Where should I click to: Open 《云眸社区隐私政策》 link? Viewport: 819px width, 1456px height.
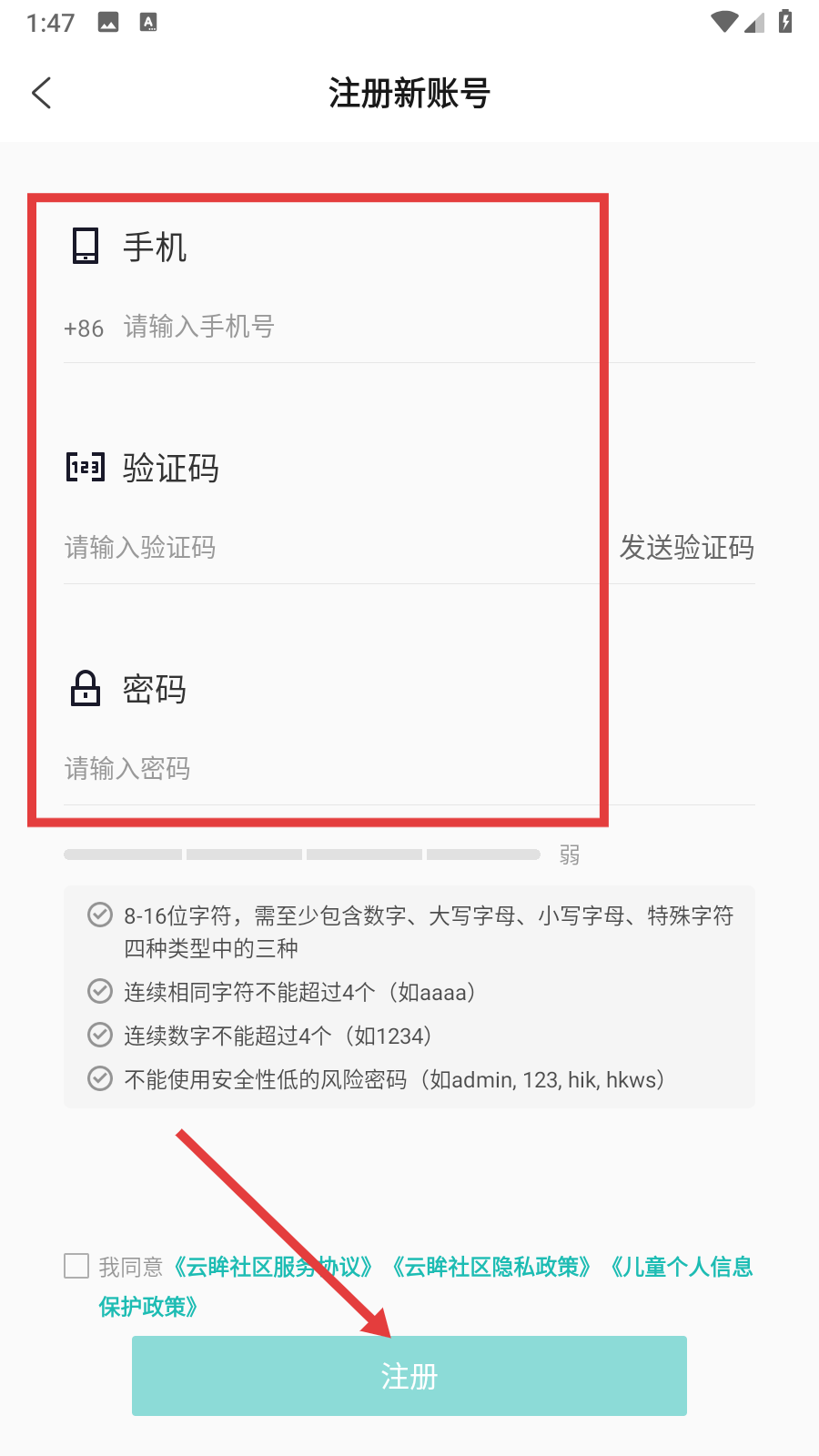click(x=490, y=1267)
